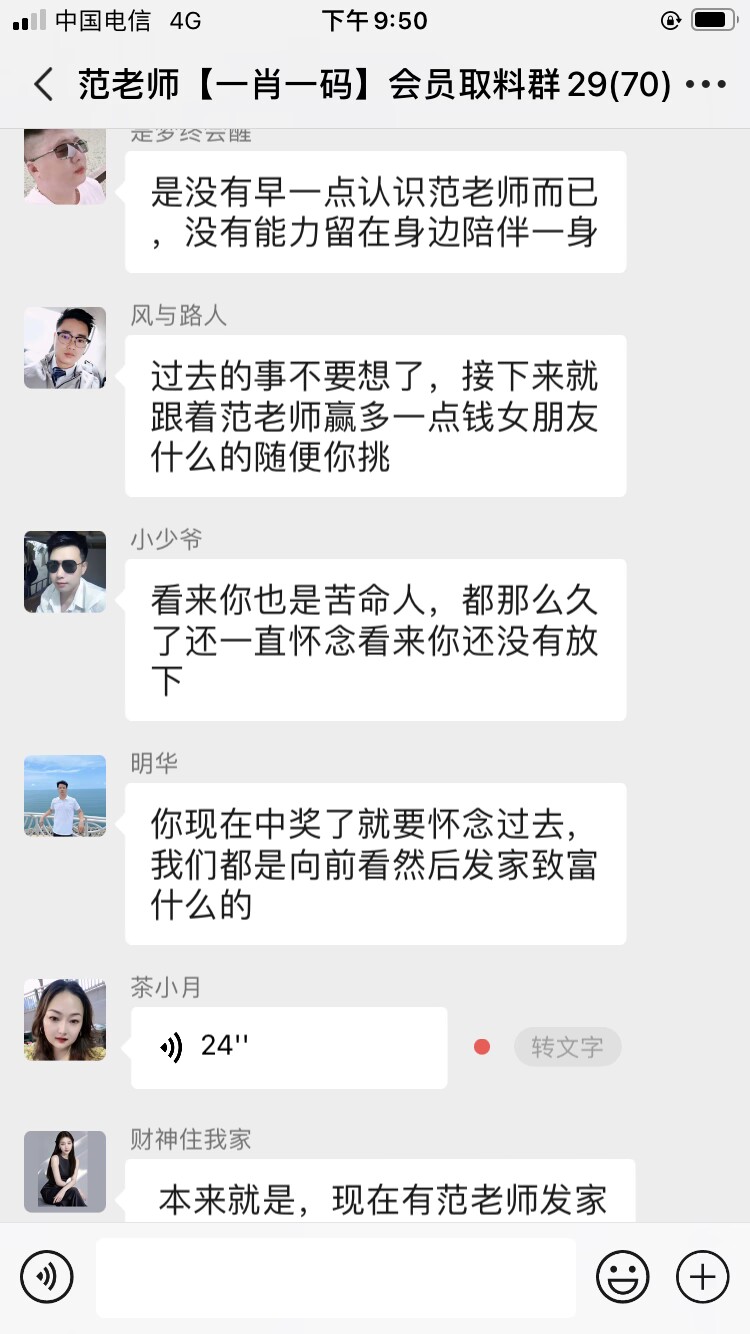Screen dimensions: 750x1334
Task: Focus the message input field
Action: (335, 1277)
